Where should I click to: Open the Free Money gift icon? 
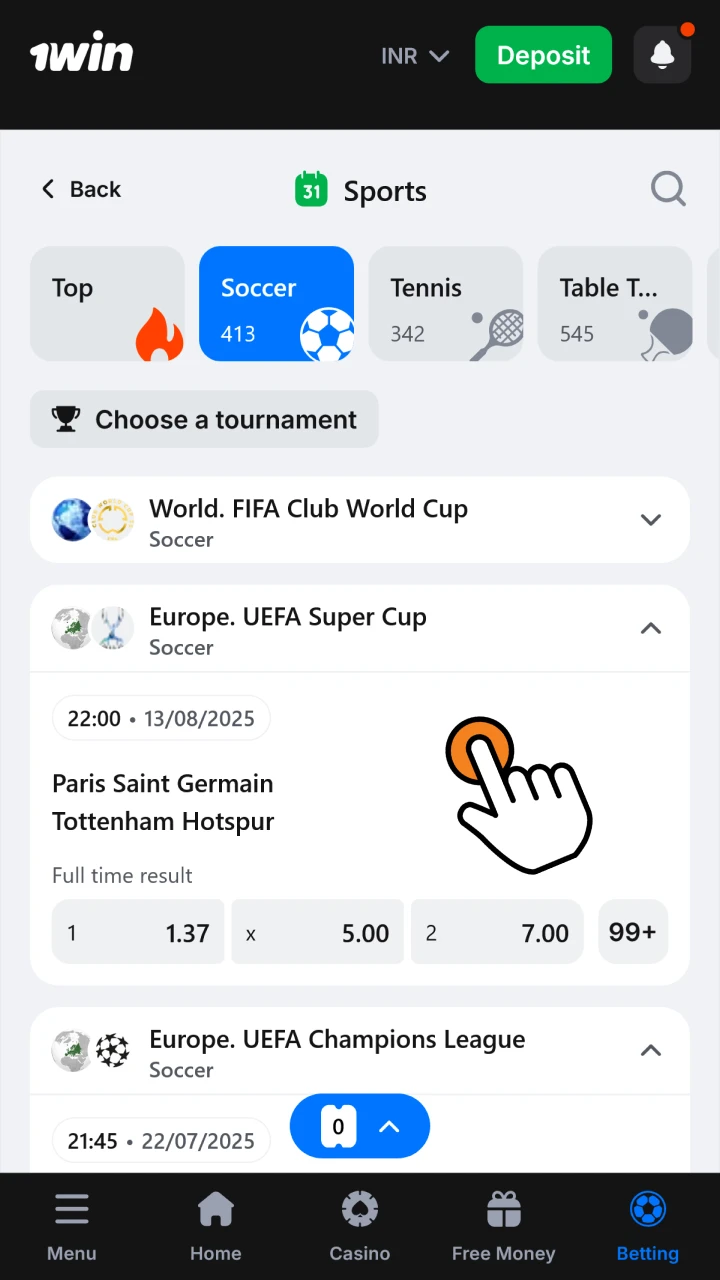(503, 1208)
